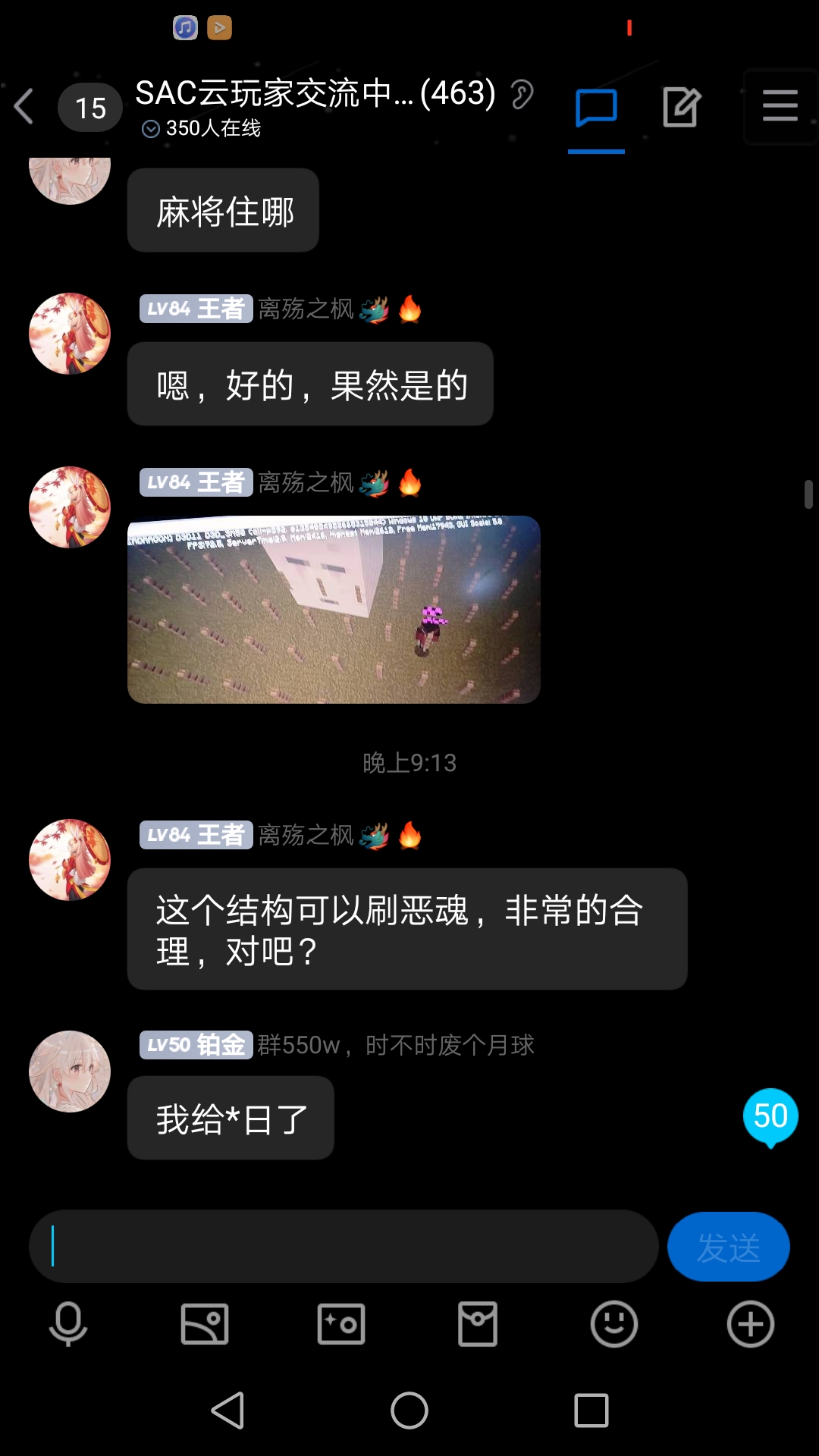This screenshot has height=1456, width=819.
Task: Open the chat tab in the header
Action: coord(596,108)
